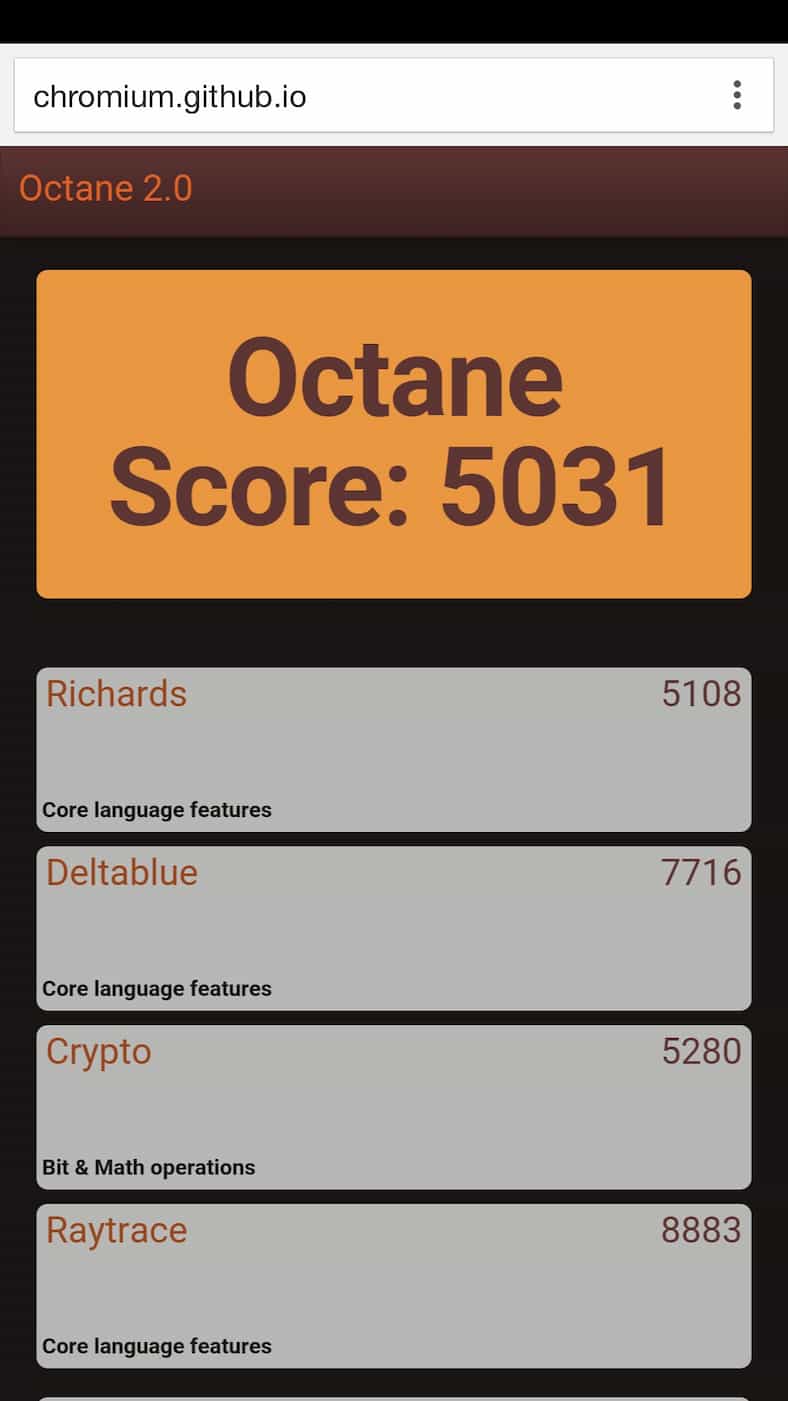Open the Deltablue benchmark card

point(393,928)
